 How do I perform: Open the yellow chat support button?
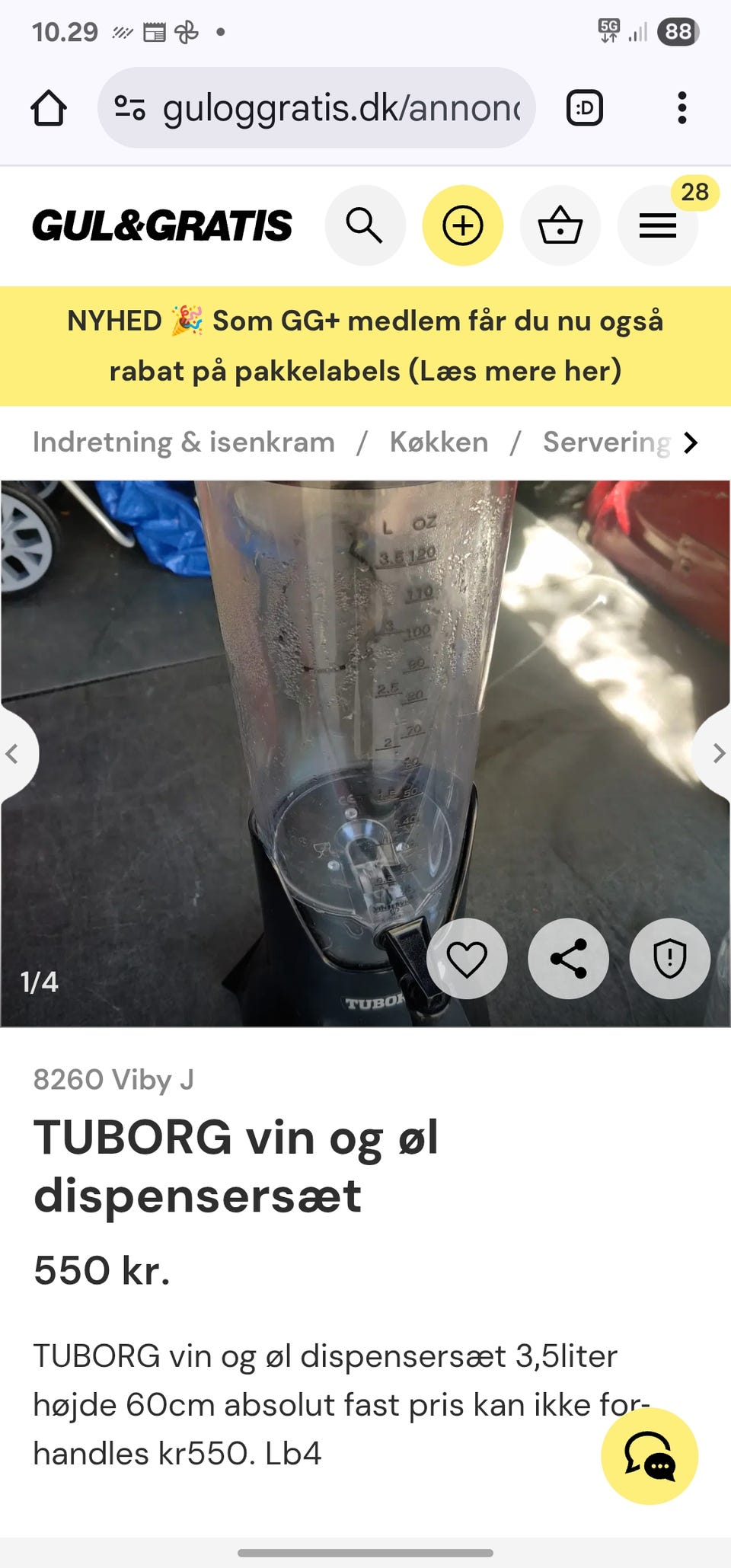pyautogui.click(x=649, y=1455)
